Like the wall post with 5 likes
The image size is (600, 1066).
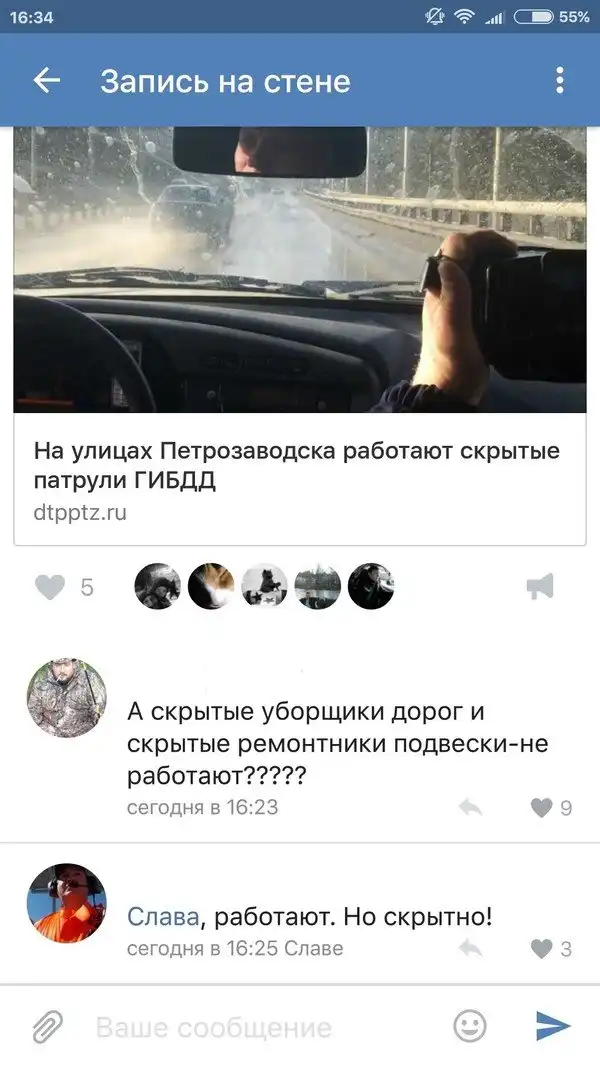(x=50, y=587)
